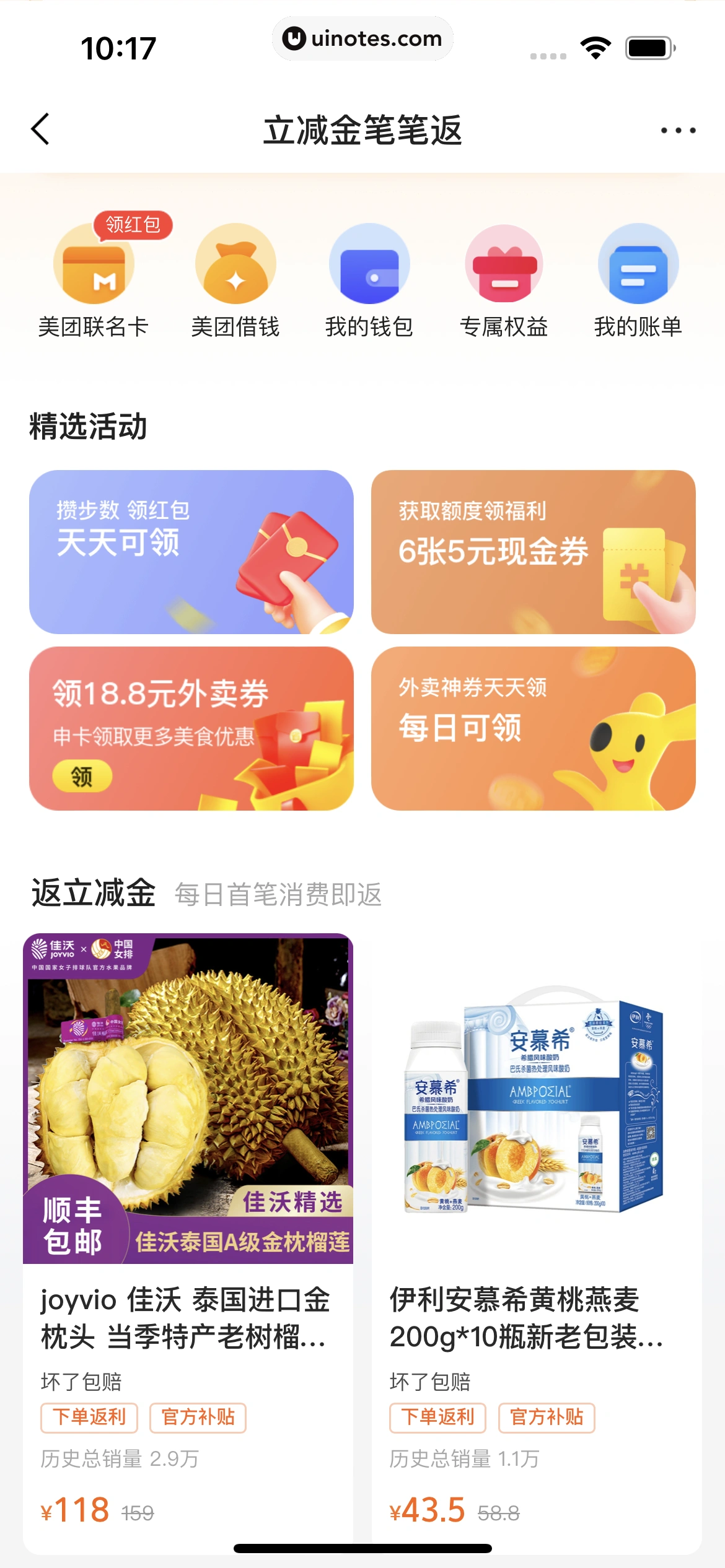Tap the 官方补贴 tag on the yogurt product
The image size is (725, 1568).
click(x=546, y=1418)
